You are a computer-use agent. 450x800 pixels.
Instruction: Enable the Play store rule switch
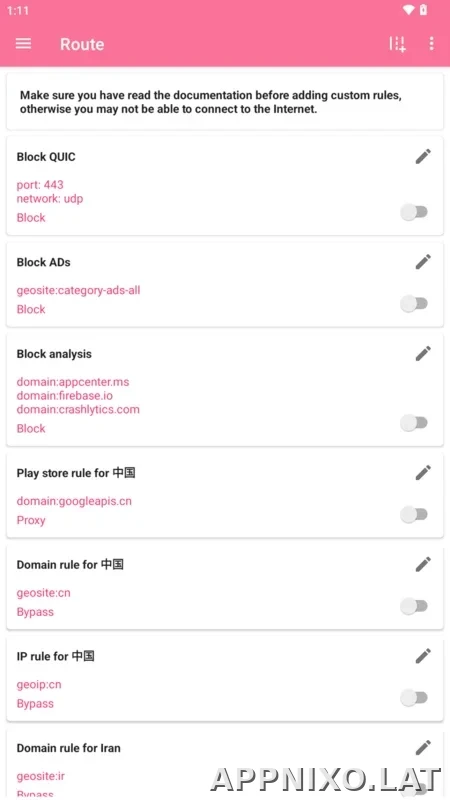[x=414, y=514]
